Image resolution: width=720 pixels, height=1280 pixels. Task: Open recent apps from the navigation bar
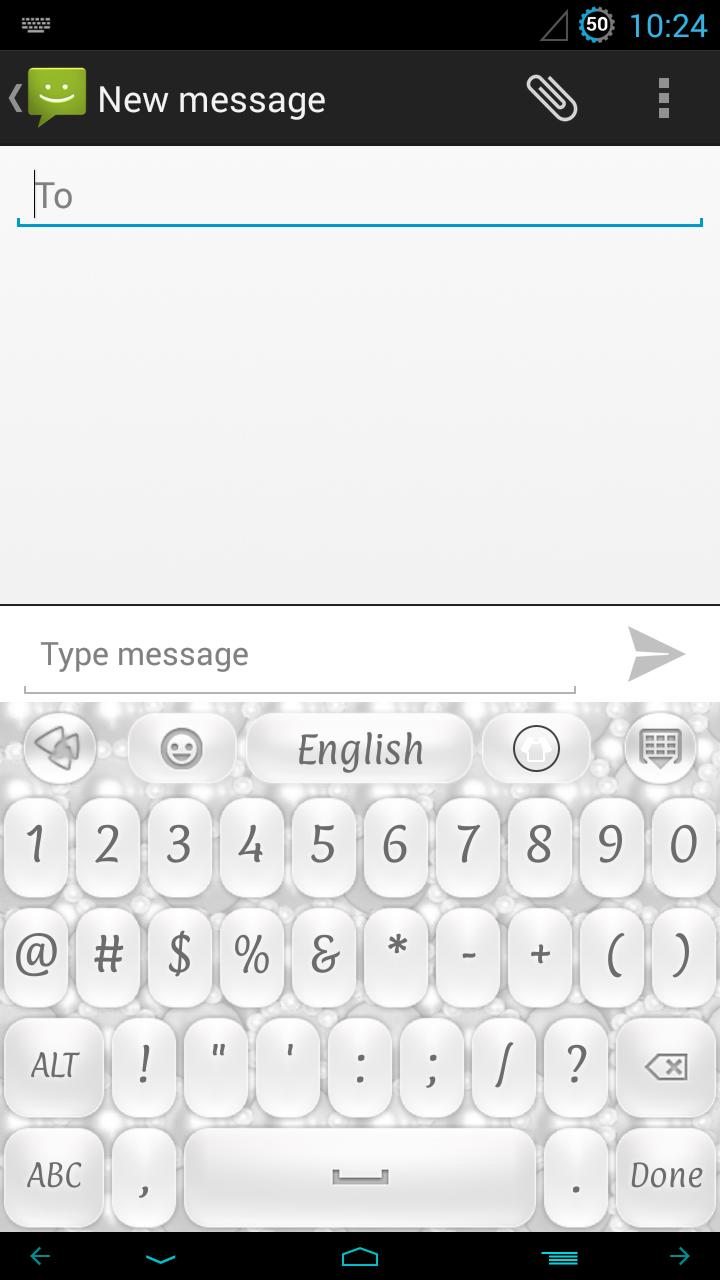560,1257
